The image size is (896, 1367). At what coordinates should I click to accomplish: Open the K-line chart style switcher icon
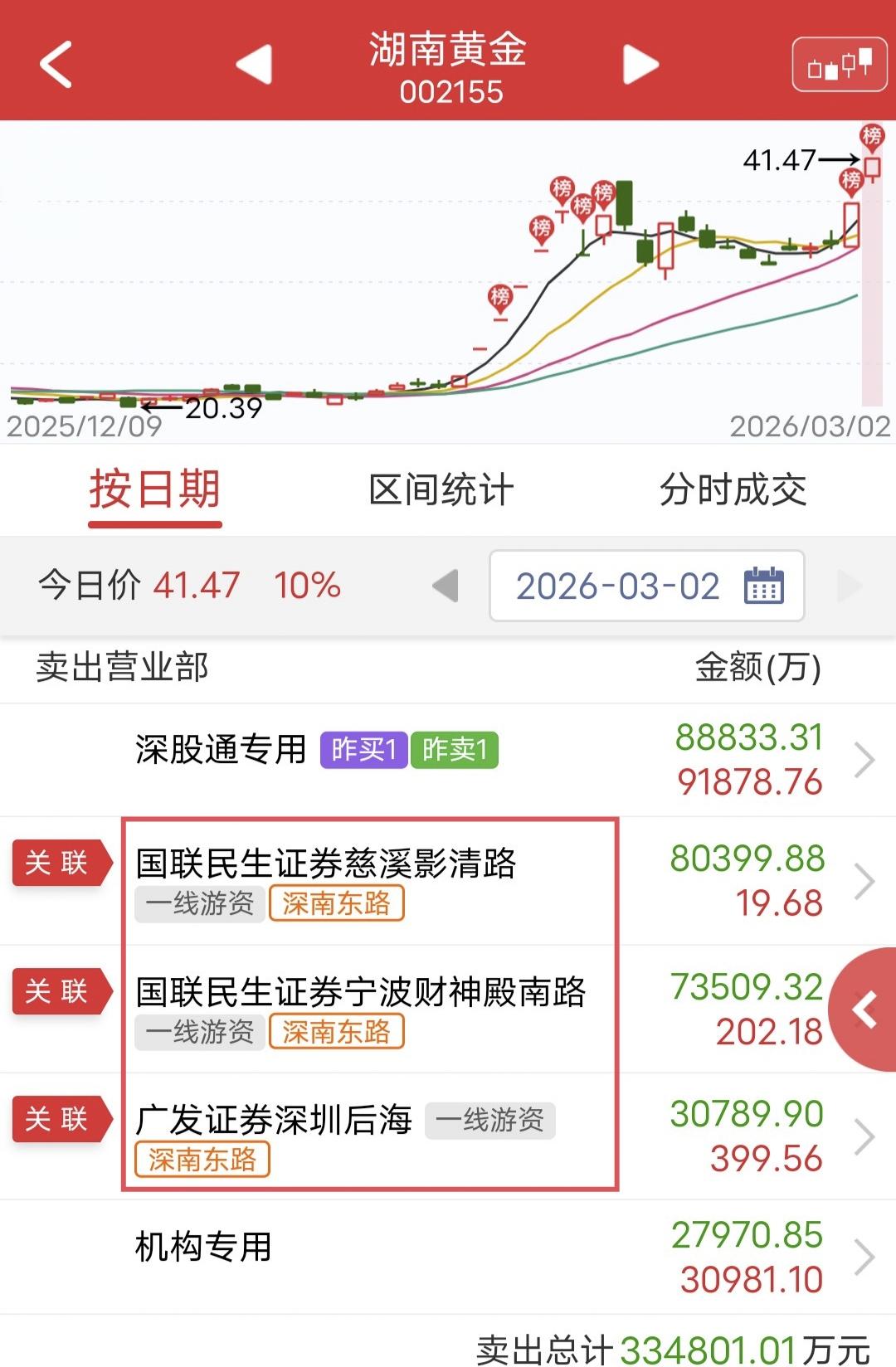(837, 63)
